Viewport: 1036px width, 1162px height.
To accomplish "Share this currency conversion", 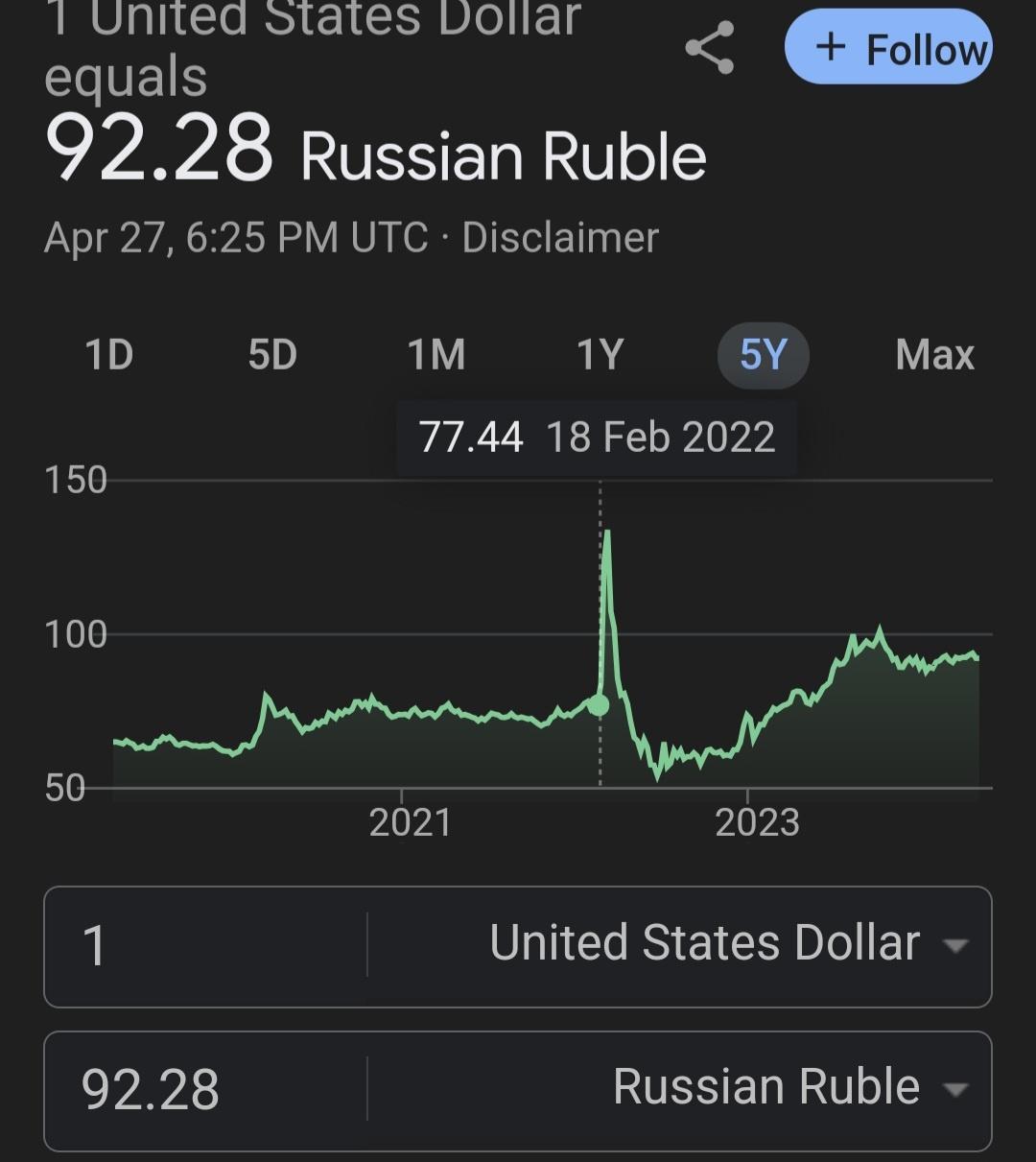I will [x=710, y=48].
